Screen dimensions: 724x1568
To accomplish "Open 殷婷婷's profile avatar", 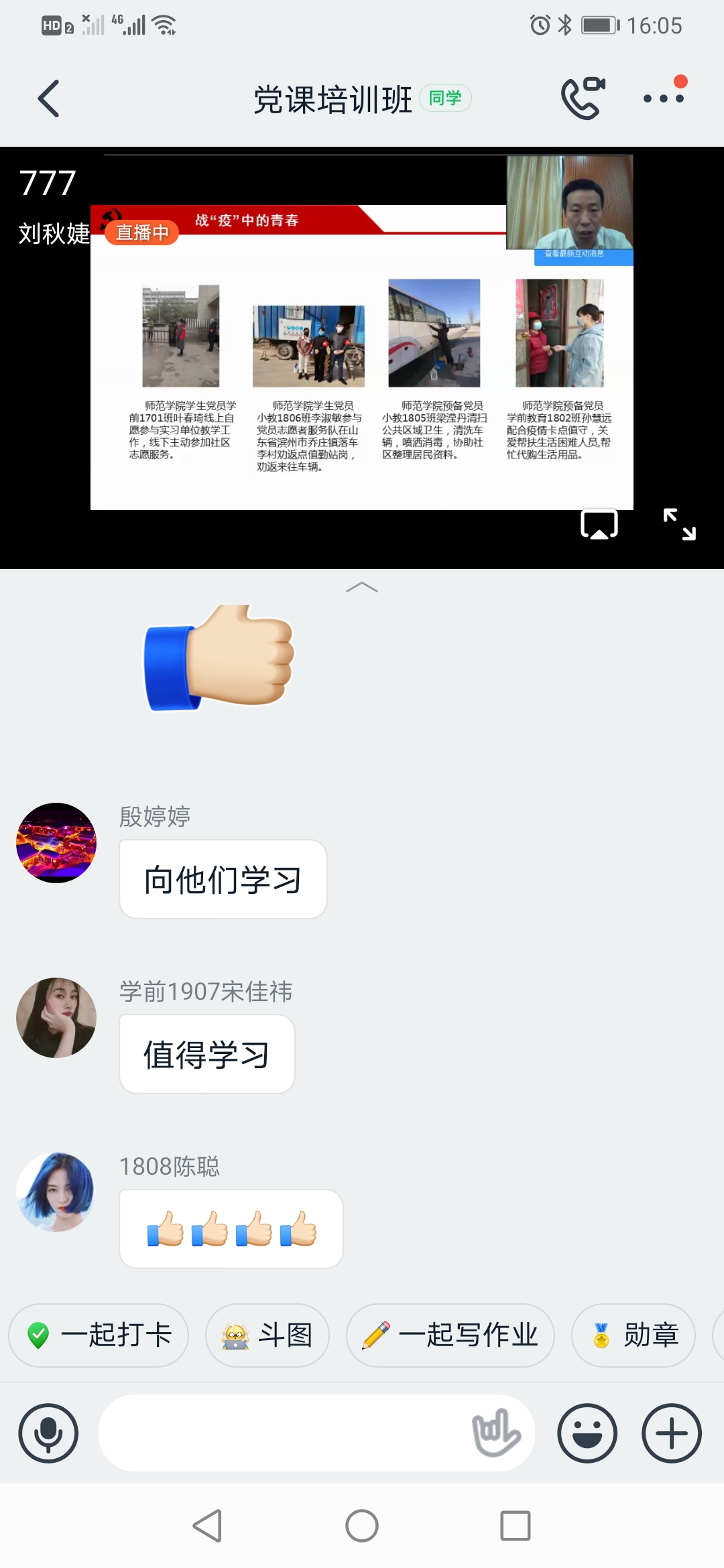I will [x=56, y=842].
